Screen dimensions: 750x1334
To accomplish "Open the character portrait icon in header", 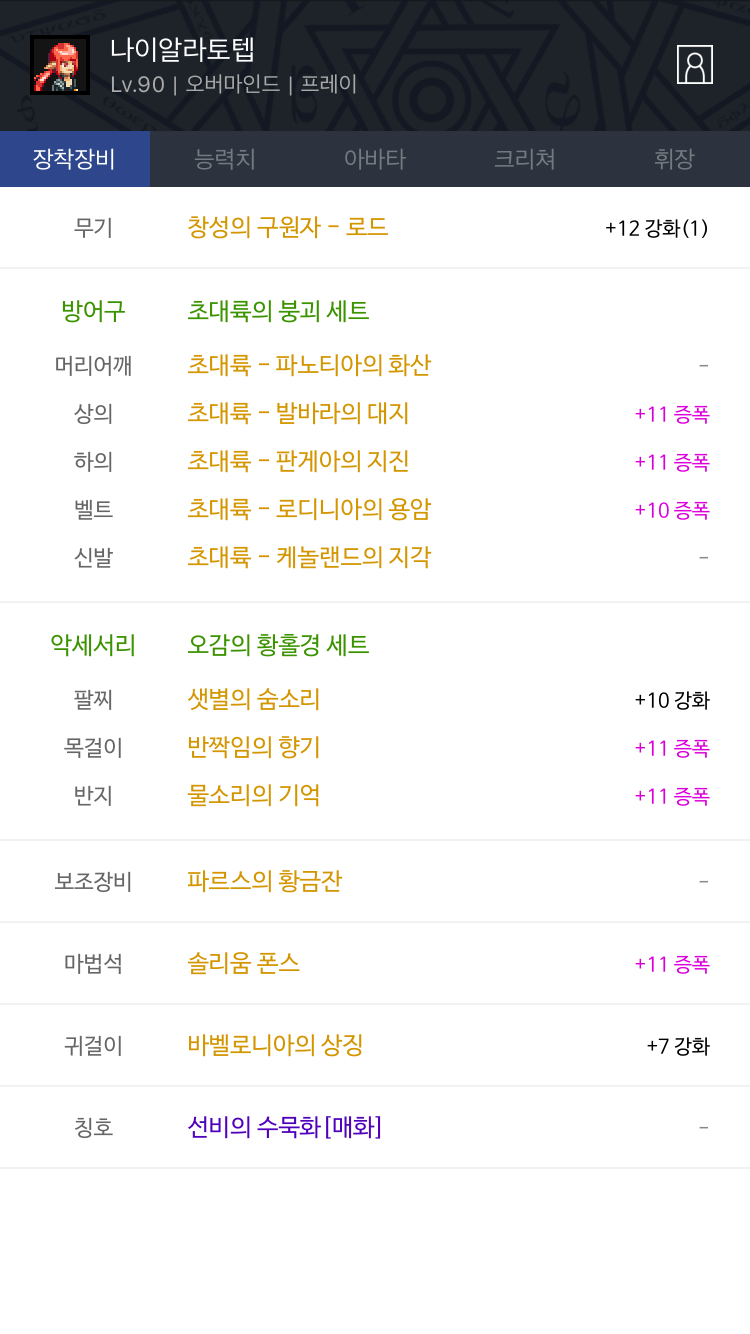I will coord(694,64).
